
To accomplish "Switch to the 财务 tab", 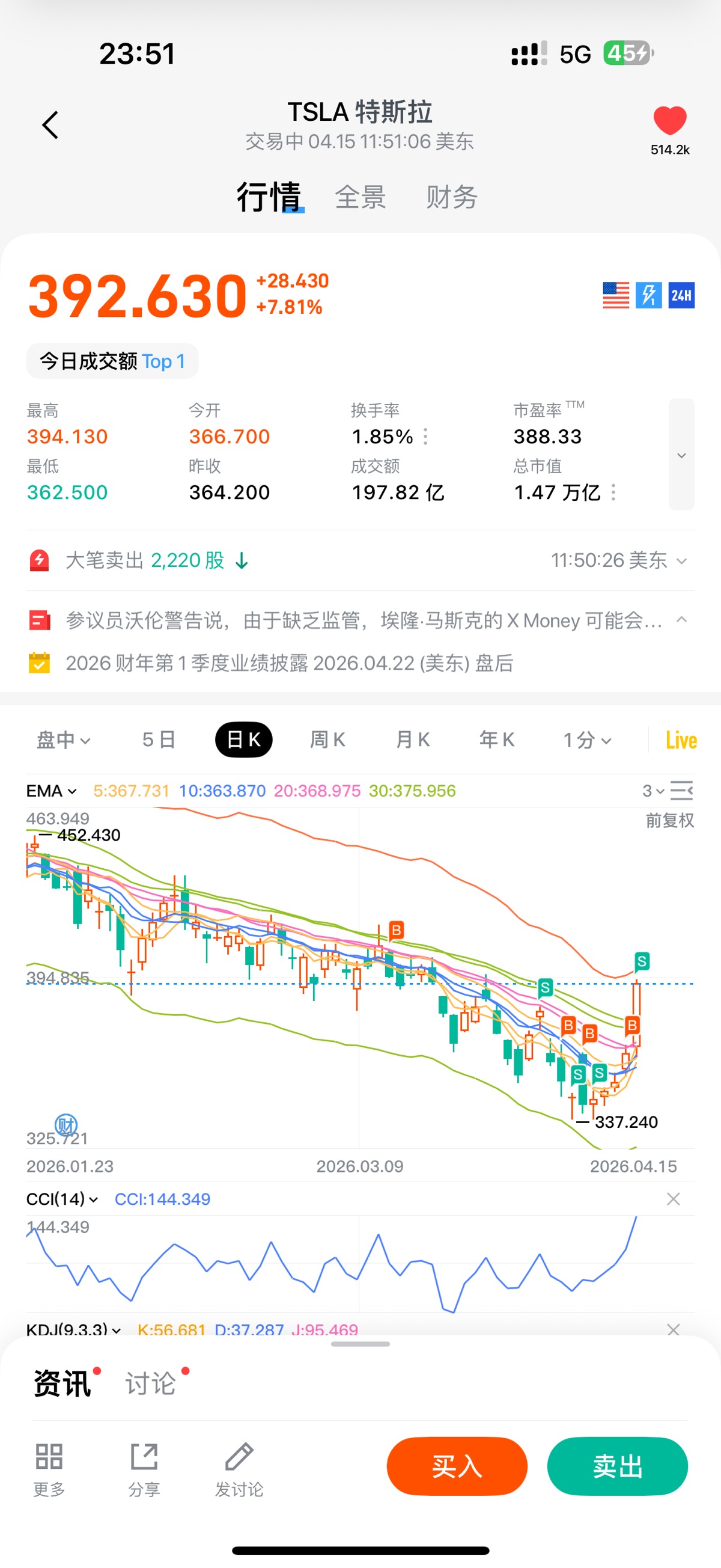I will (451, 197).
